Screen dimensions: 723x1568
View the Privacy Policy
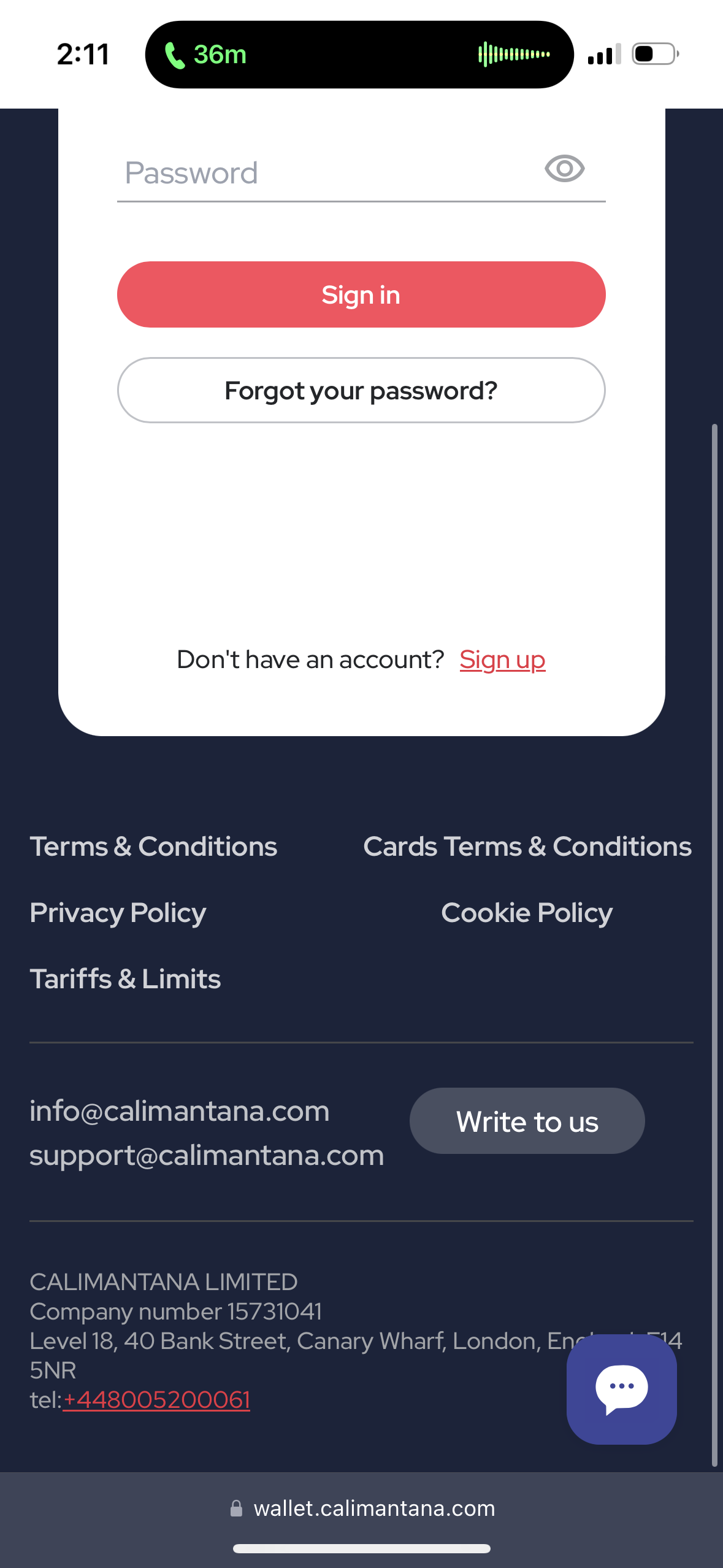click(118, 913)
